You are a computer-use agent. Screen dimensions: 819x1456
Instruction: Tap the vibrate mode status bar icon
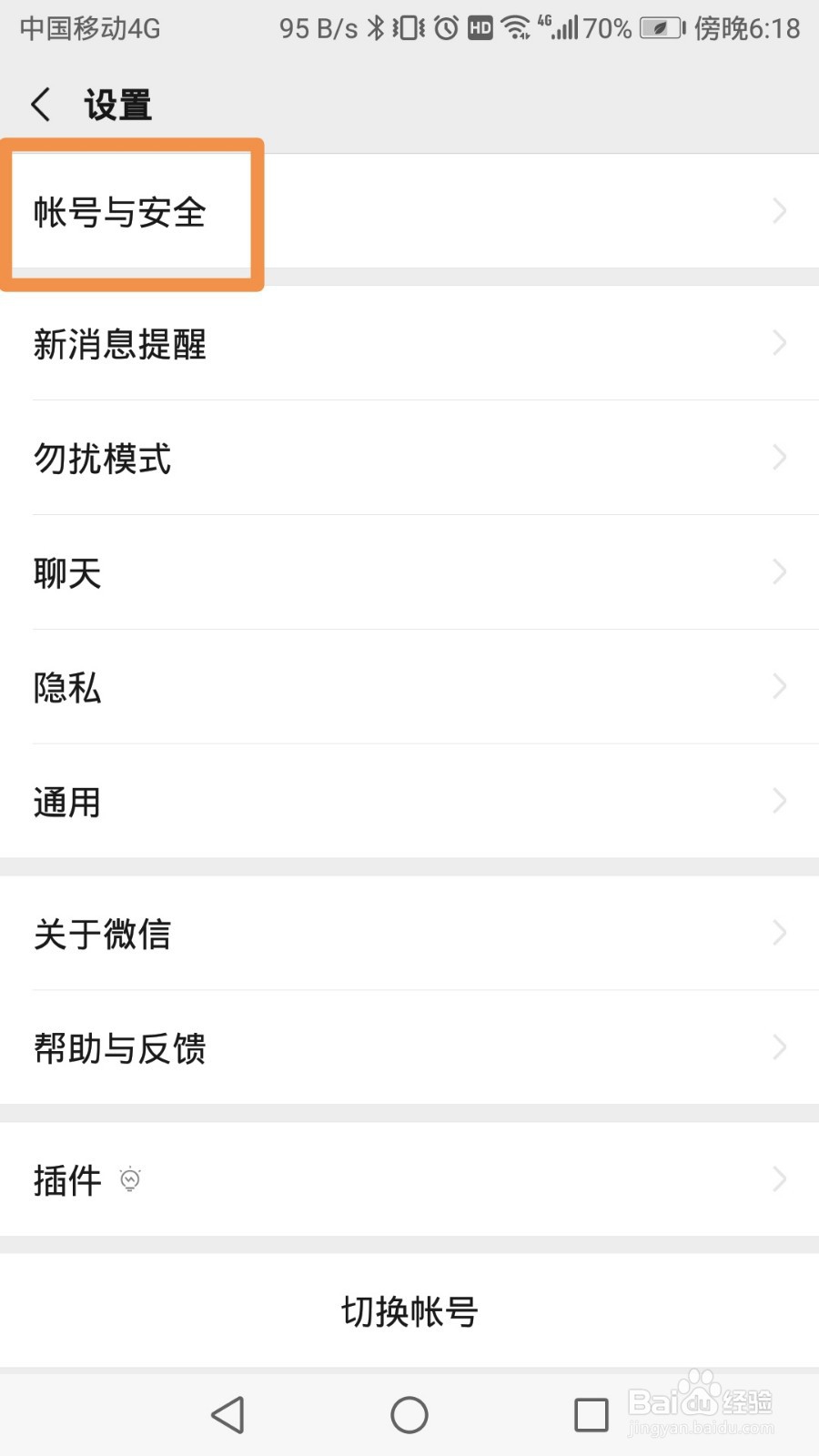click(407, 28)
